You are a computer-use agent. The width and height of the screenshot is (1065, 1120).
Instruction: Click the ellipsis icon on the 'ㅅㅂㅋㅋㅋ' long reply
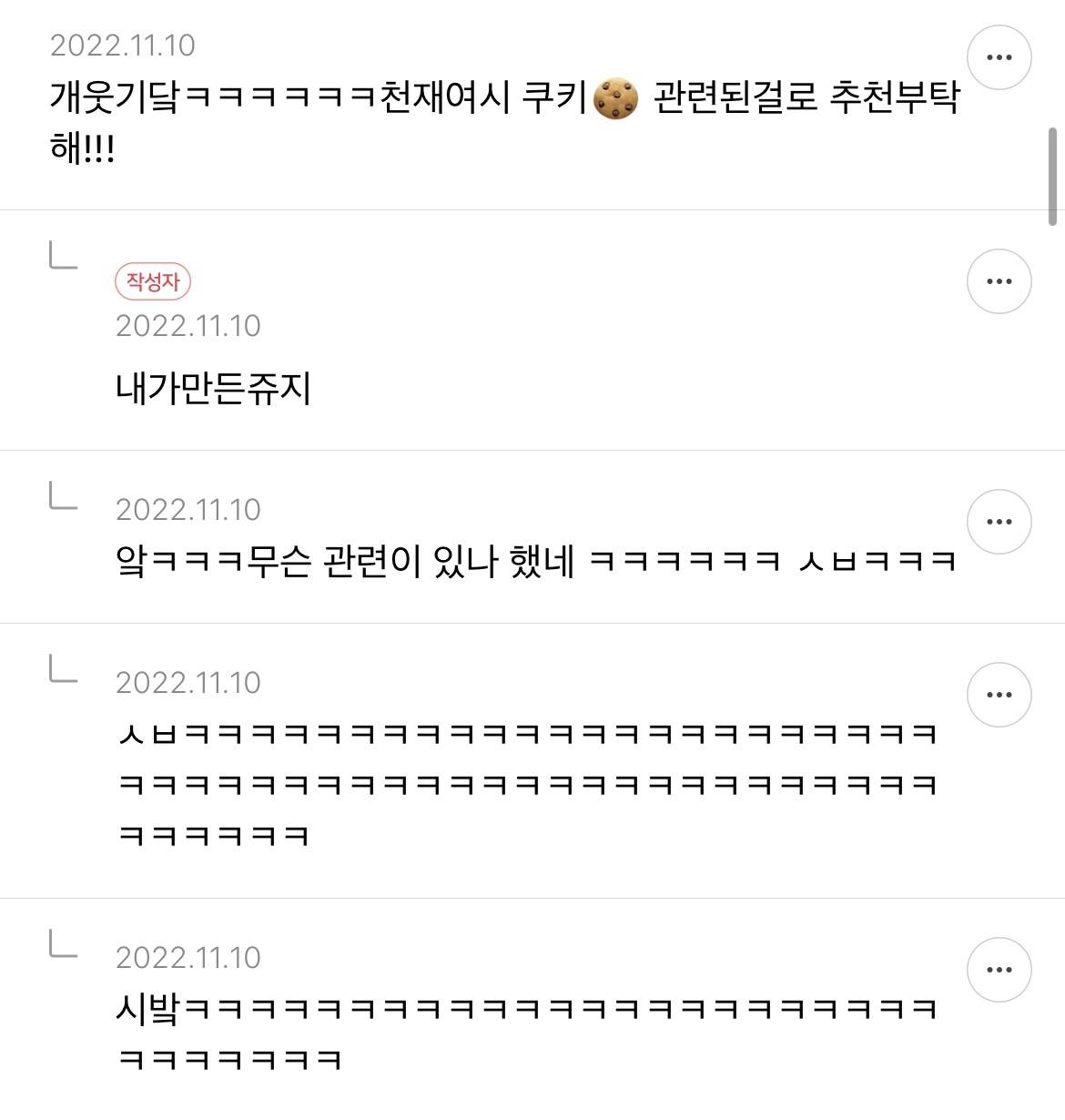999,693
